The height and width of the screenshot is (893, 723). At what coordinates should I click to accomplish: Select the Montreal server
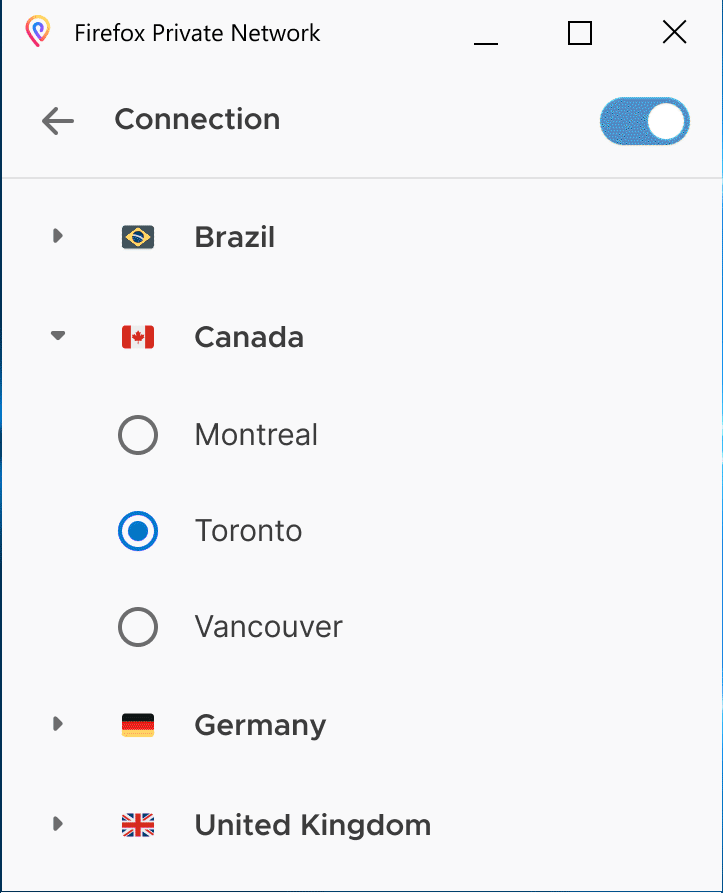coord(138,435)
